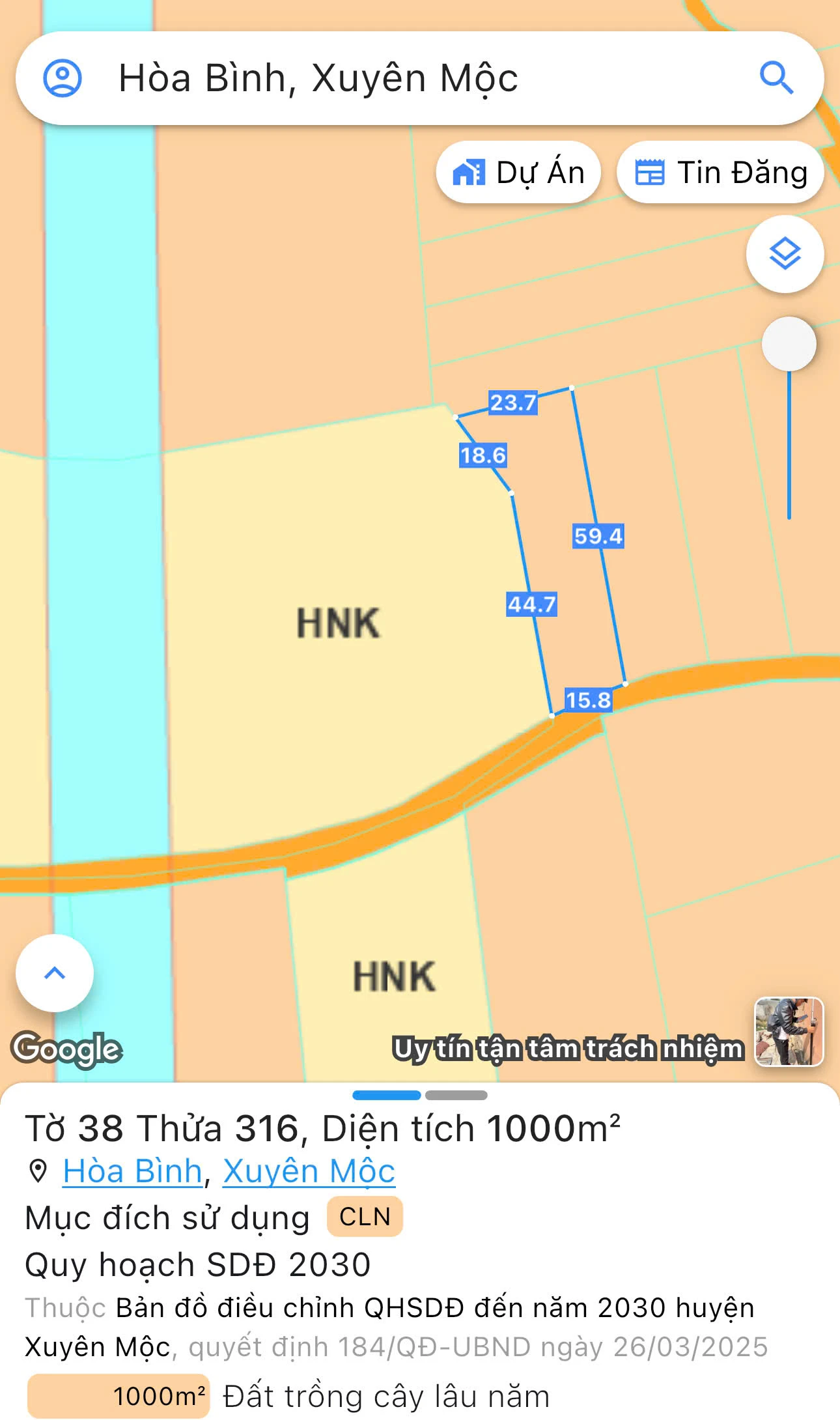Open the map layers button
This screenshot has width=840, height=1420.
(x=785, y=254)
